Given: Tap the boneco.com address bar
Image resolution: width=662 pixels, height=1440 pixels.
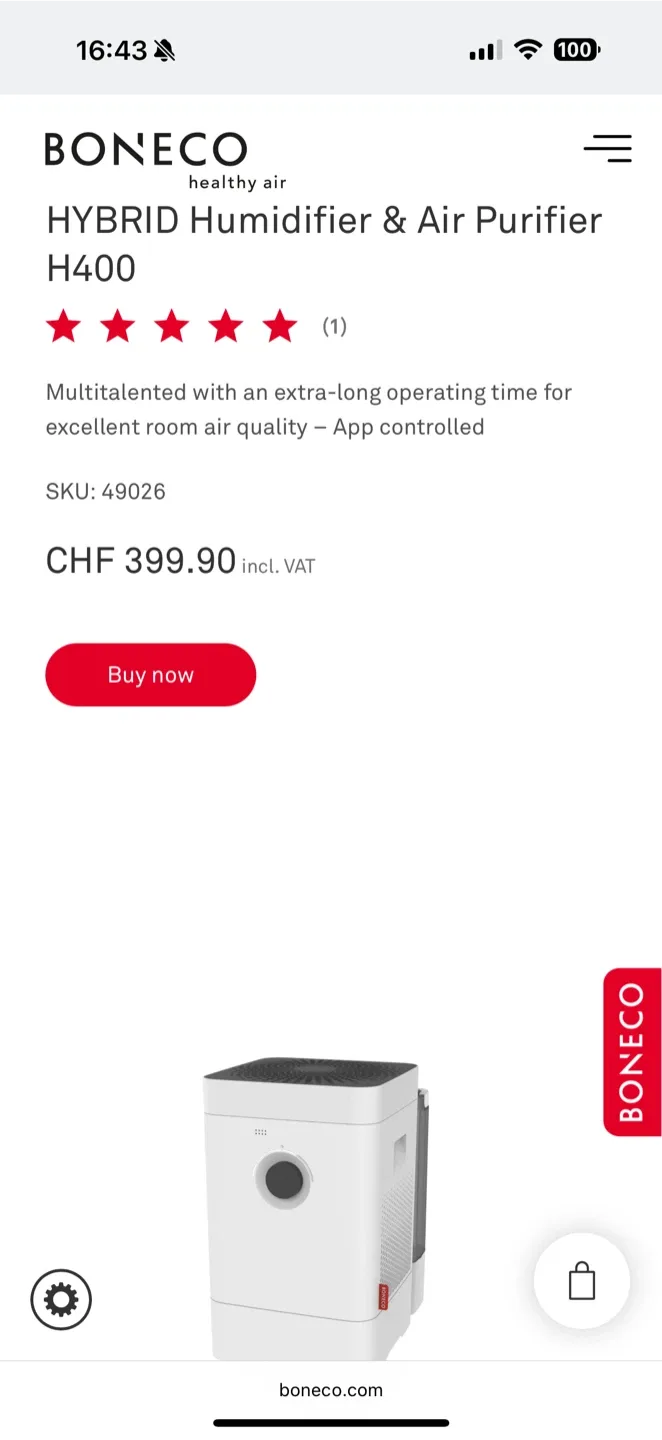Looking at the screenshot, I should [x=331, y=1390].
